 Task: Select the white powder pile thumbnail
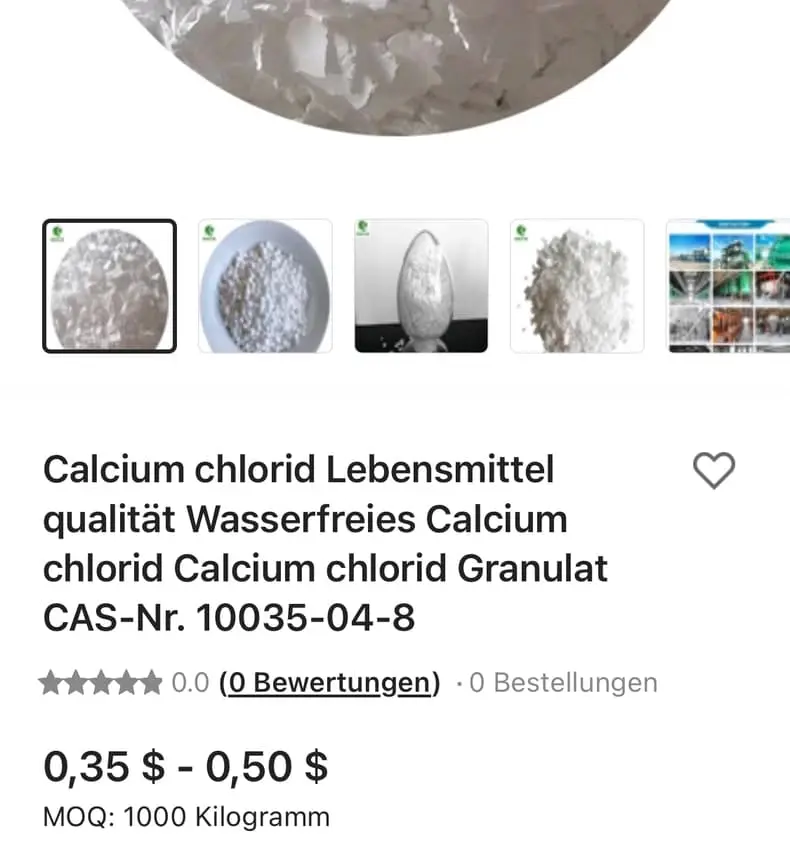coord(577,286)
